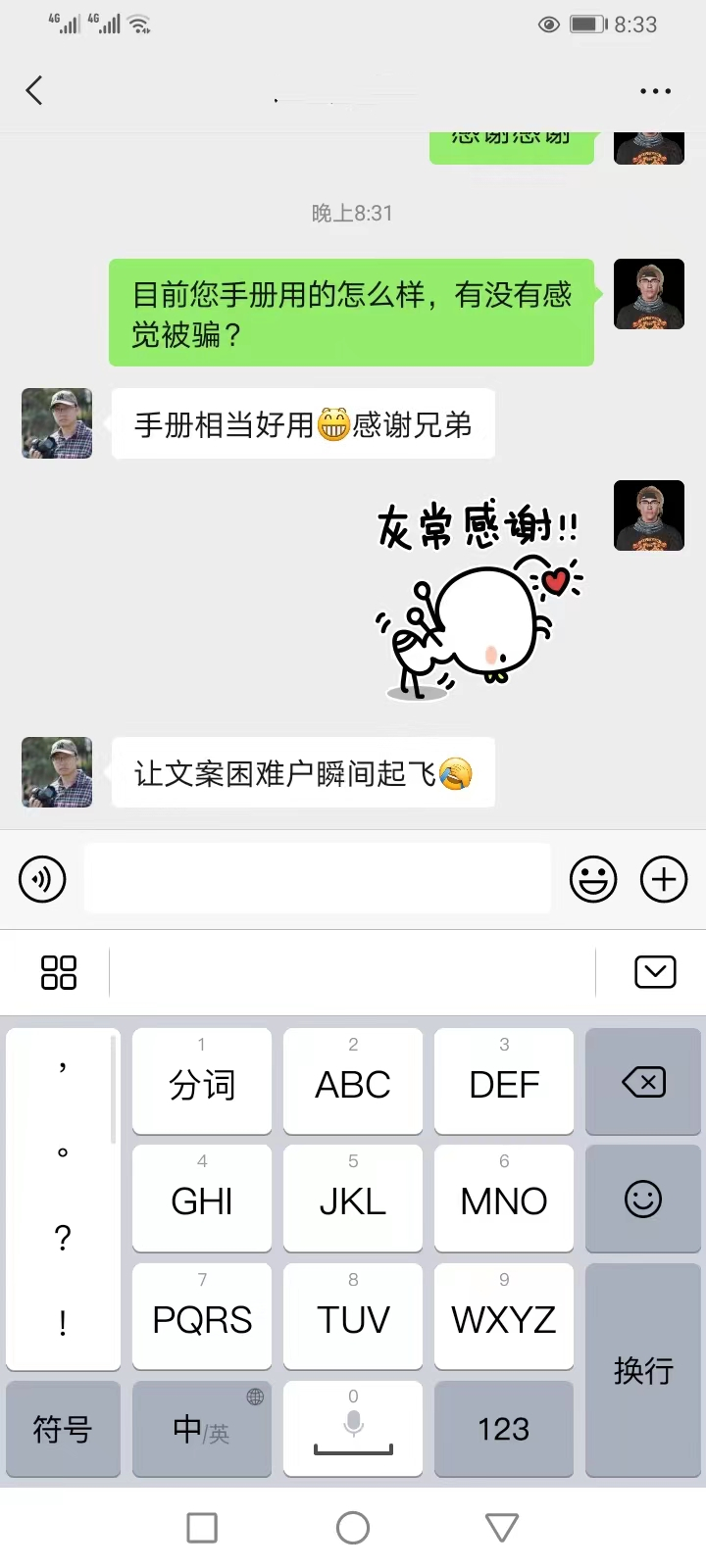
Task: Open the plus attachment menu
Action: click(664, 879)
